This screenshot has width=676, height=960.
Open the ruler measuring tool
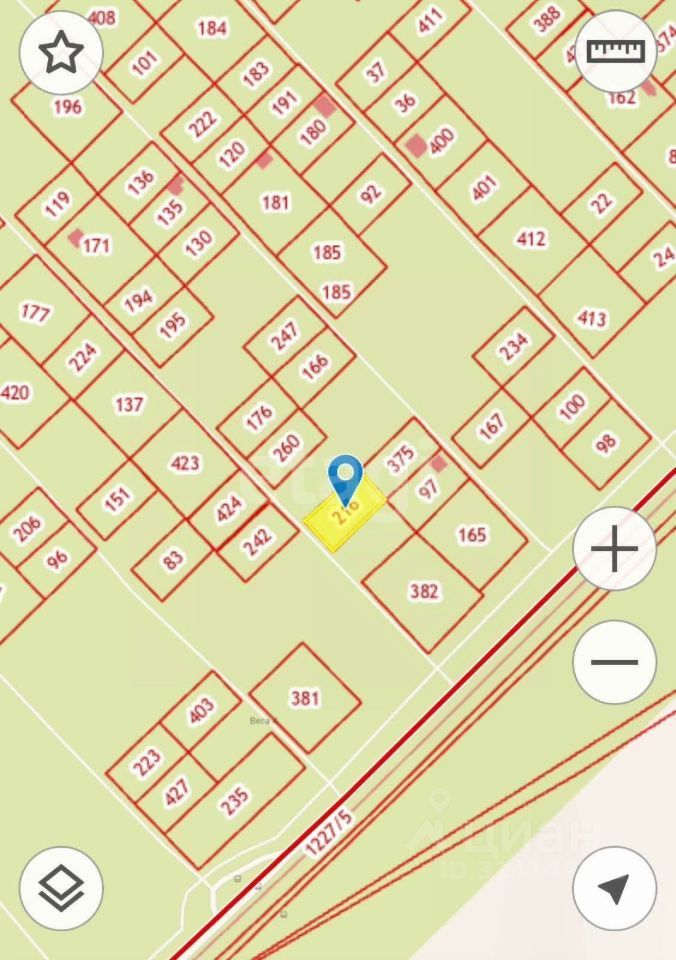click(615, 52)
